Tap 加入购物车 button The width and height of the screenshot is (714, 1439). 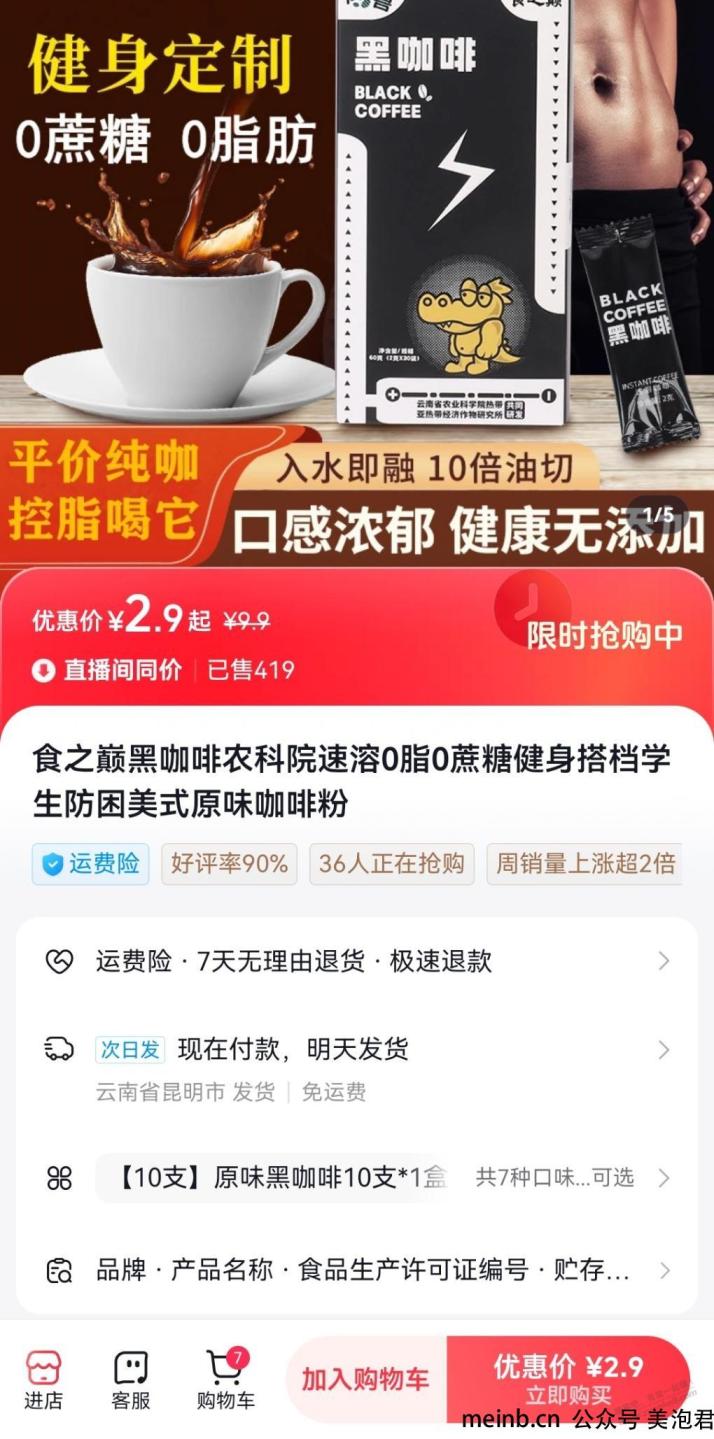[365, 1380]
